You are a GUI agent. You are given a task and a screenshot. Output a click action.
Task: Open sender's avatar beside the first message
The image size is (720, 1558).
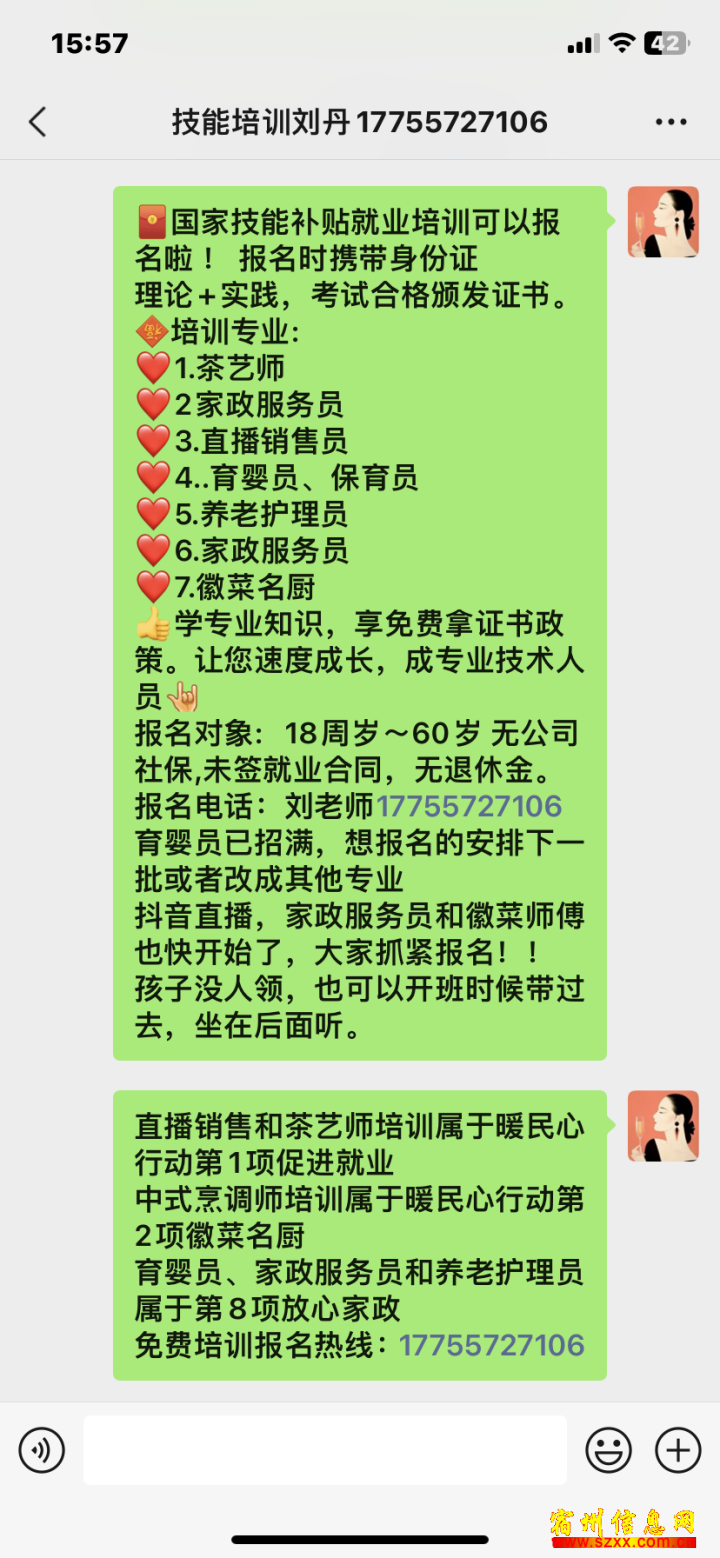663,222
